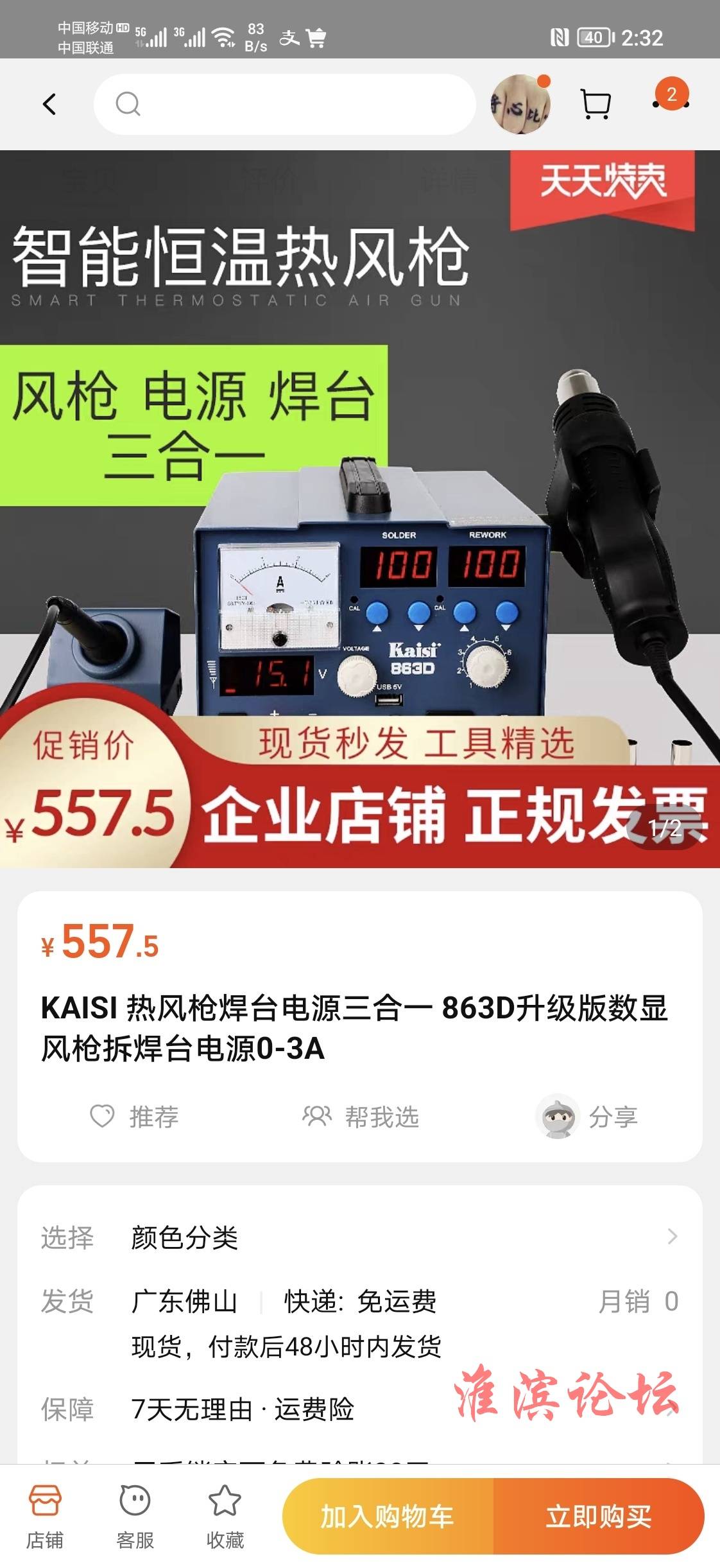Open the search box at the top
The height and width of the screenshot is (1568, 720).
(285, 104)
